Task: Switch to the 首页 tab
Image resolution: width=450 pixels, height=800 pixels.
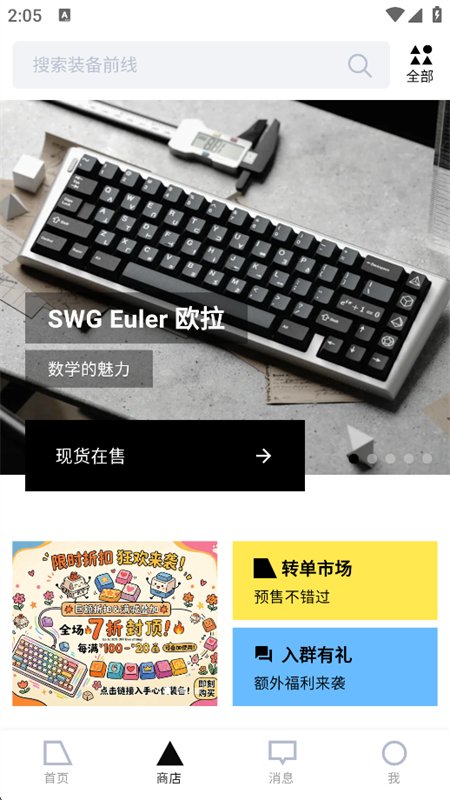Action: [x=57, y=763]
